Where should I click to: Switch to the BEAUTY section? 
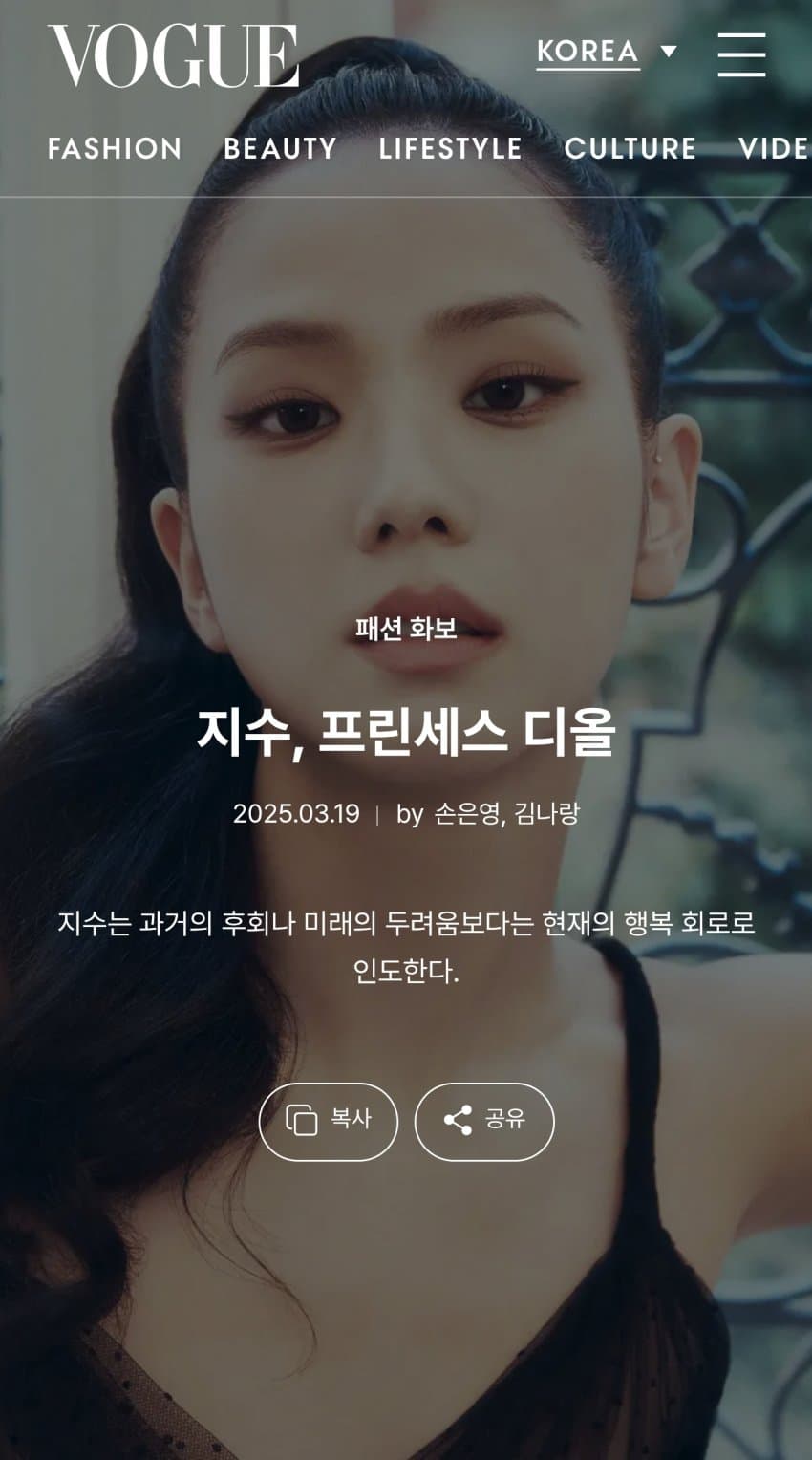pyautogui.click(x=280, y=148)
